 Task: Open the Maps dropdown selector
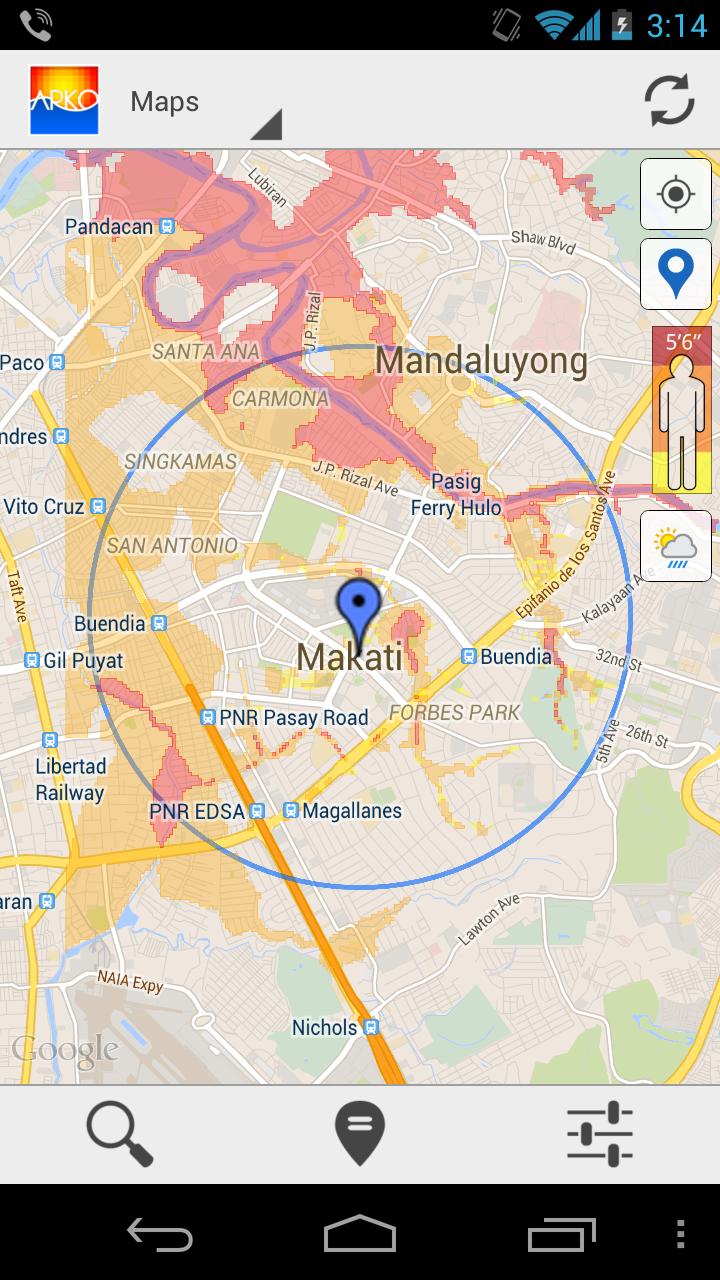point(205,104)
